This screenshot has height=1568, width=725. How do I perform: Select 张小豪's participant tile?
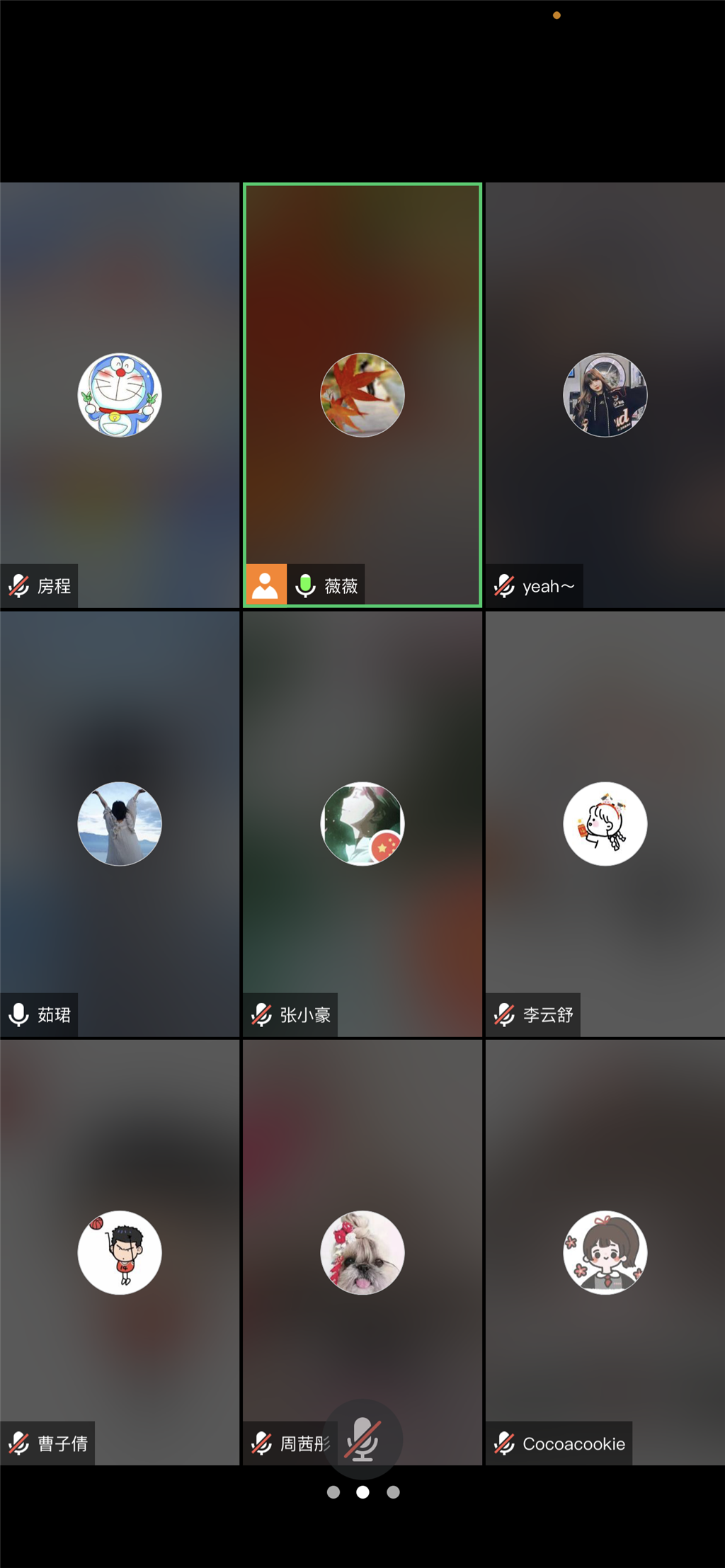pyautogui.click(x=362, y=823)
